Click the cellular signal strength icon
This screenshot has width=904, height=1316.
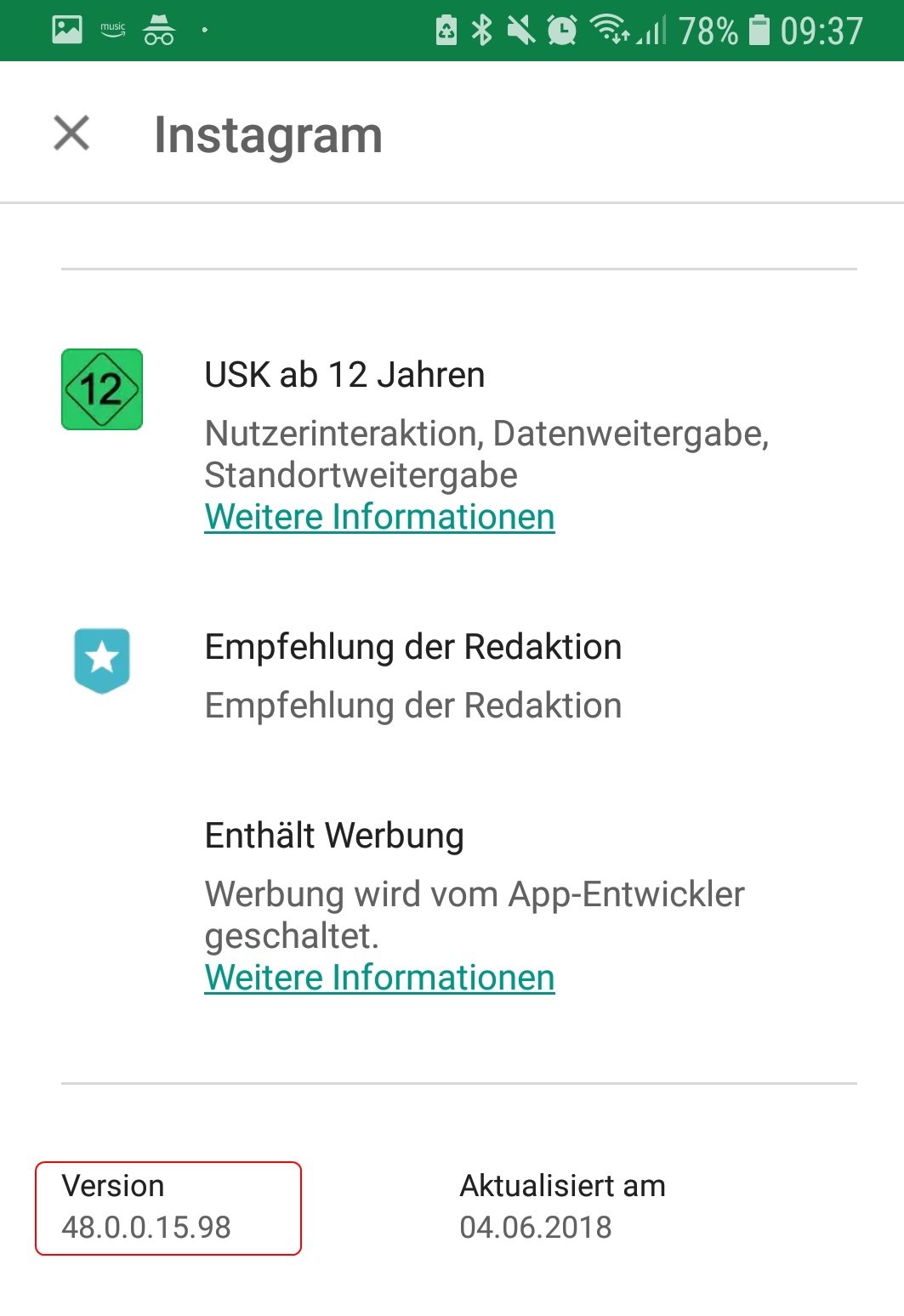[651, 32]
